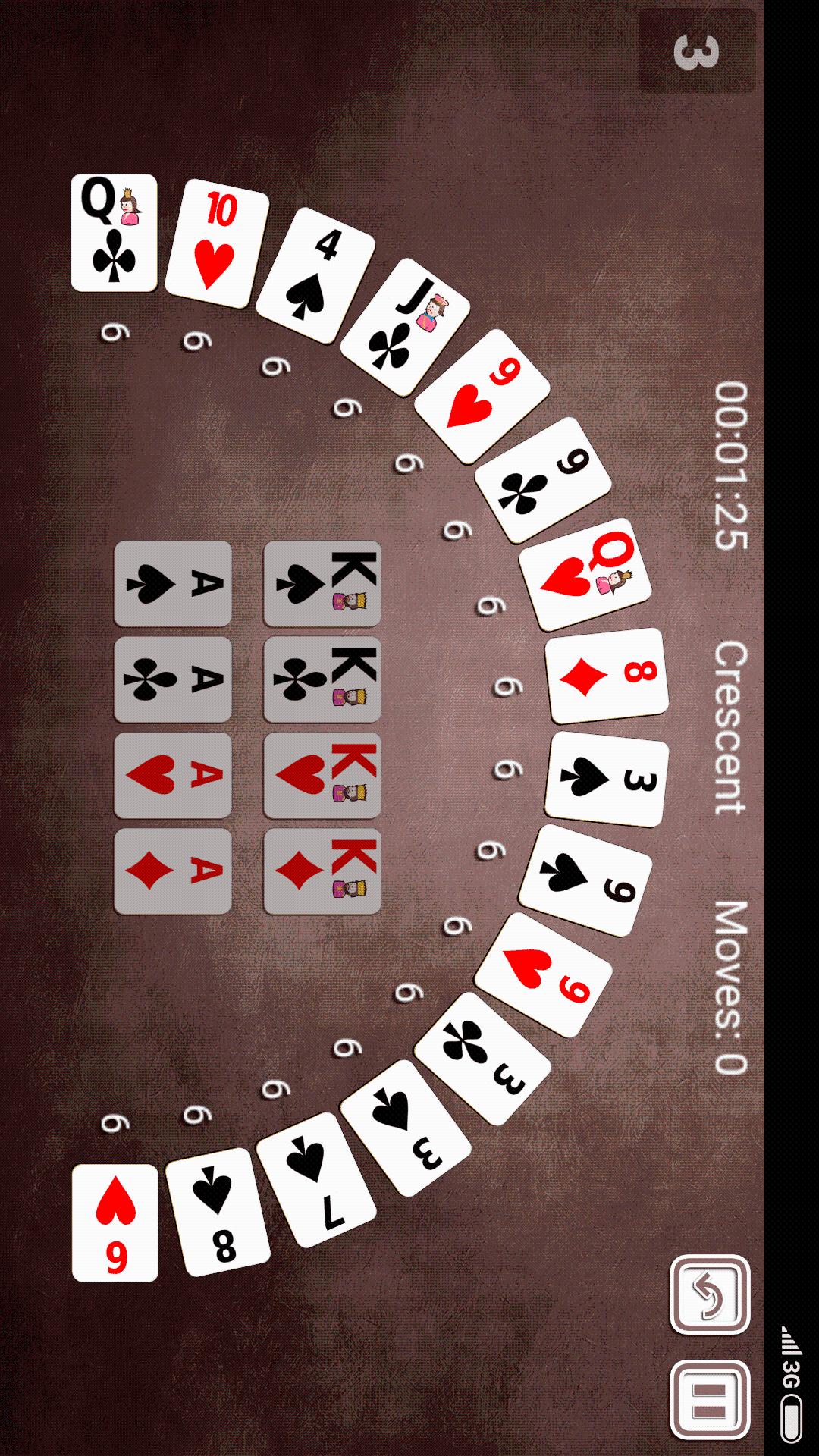The height and width of the screenshot is (1456, 819).
Task: Choose the jack of clubs card
Action: pos(404,326)
